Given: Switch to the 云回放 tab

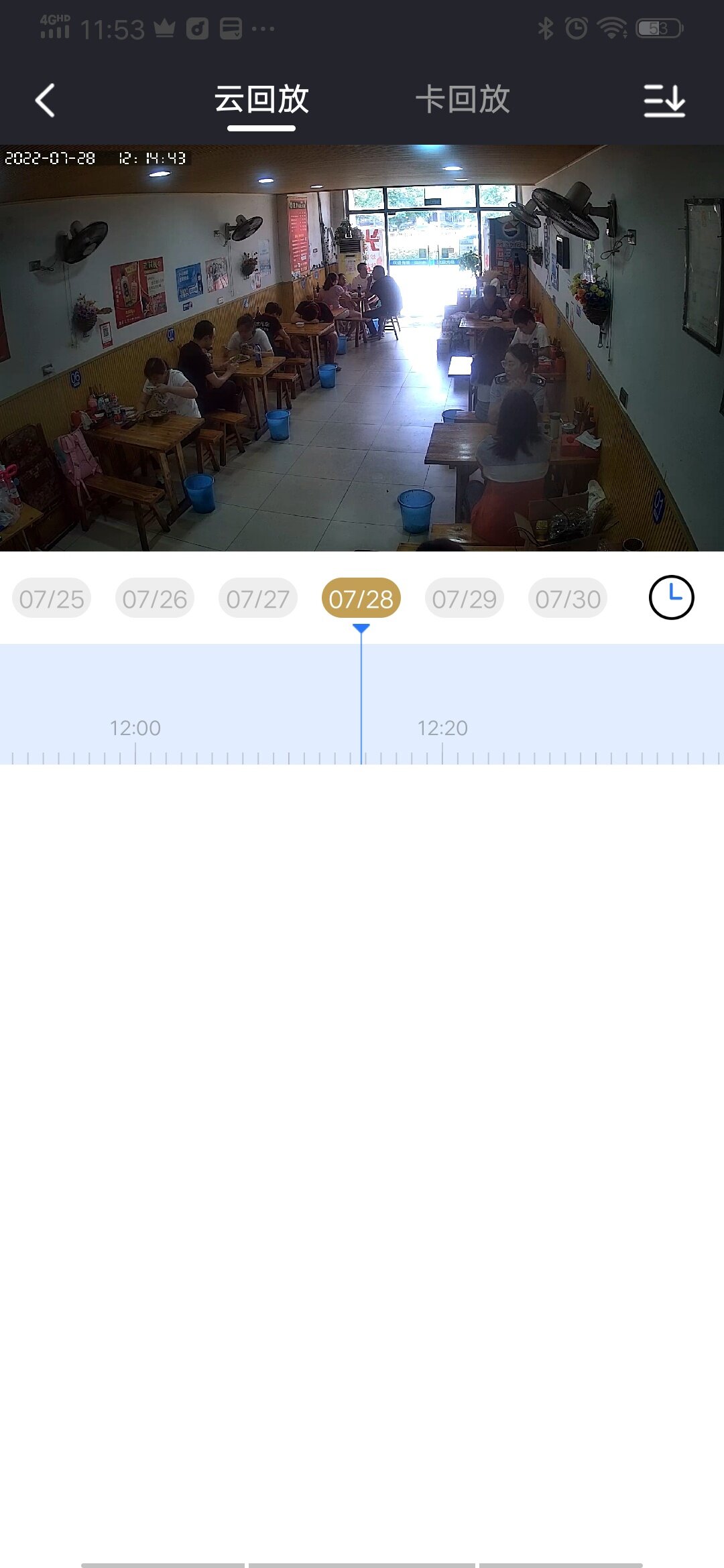Looking at the screenshot, I should [261, 101].
